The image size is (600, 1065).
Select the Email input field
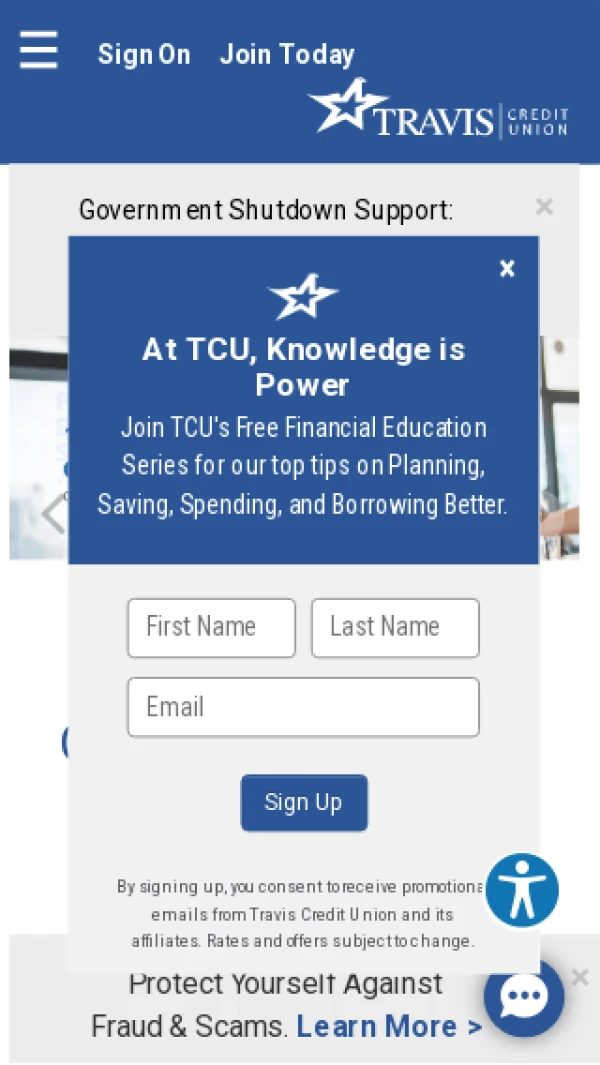click(x=303, y=707)
